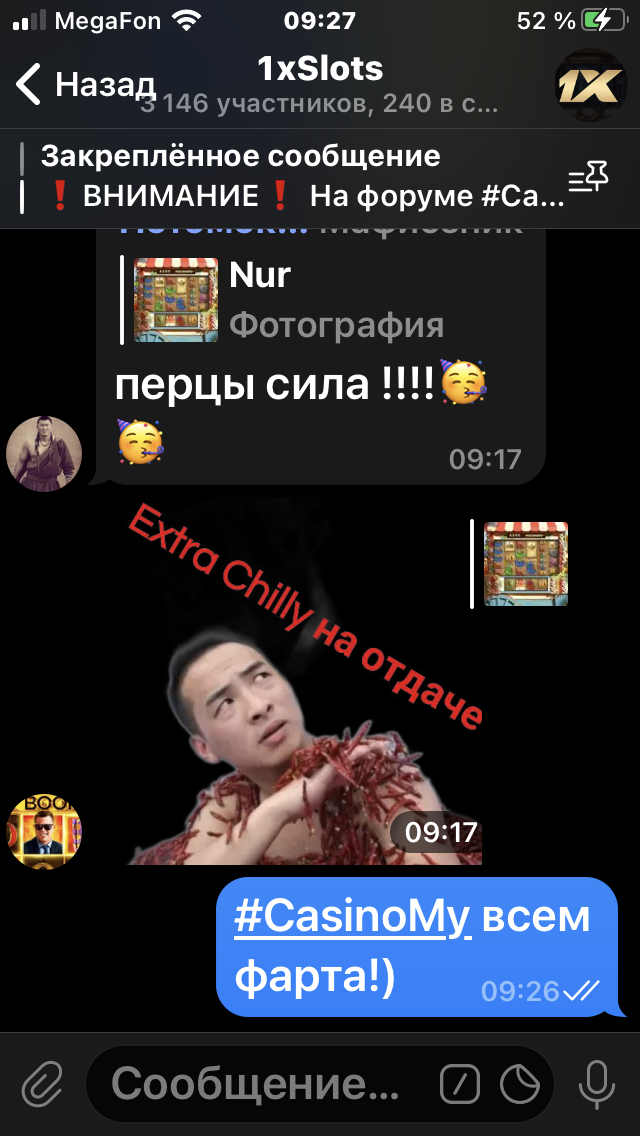
Task: Attach a file with the paperclip
Action: [42, 1085]
